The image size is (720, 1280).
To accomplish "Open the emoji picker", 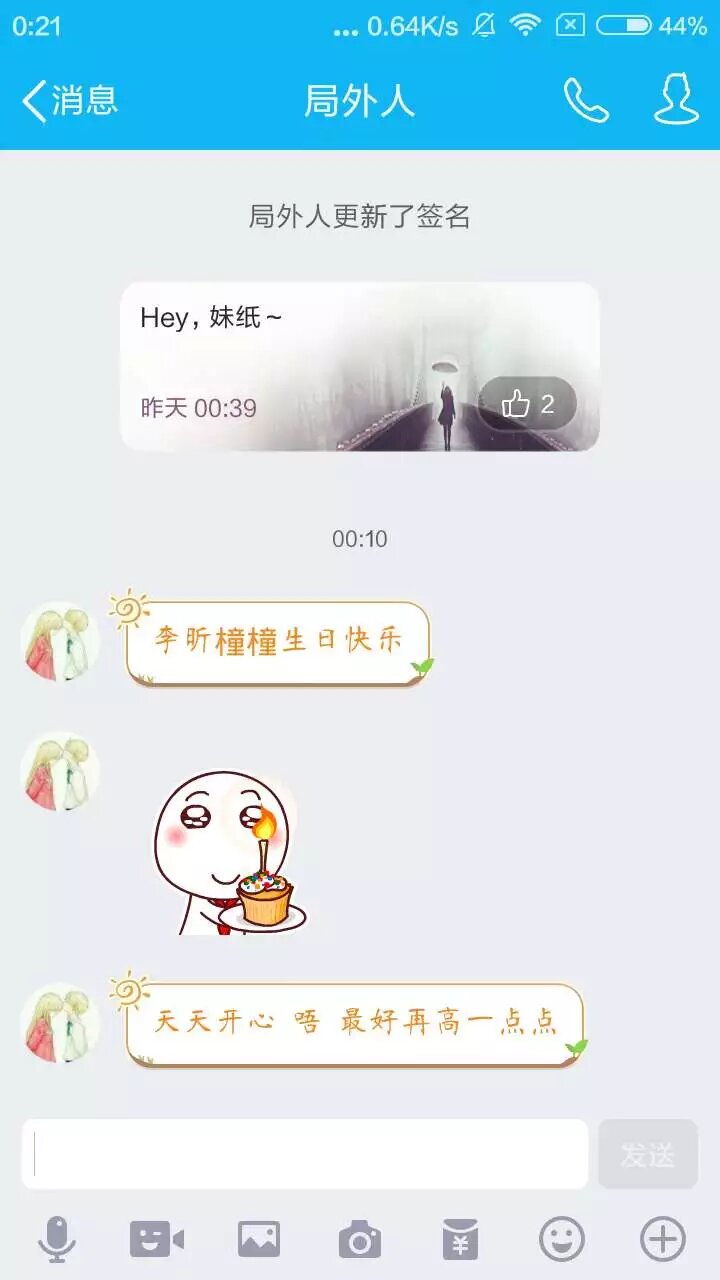I will pyautogui.click(x=562, y=1240).
